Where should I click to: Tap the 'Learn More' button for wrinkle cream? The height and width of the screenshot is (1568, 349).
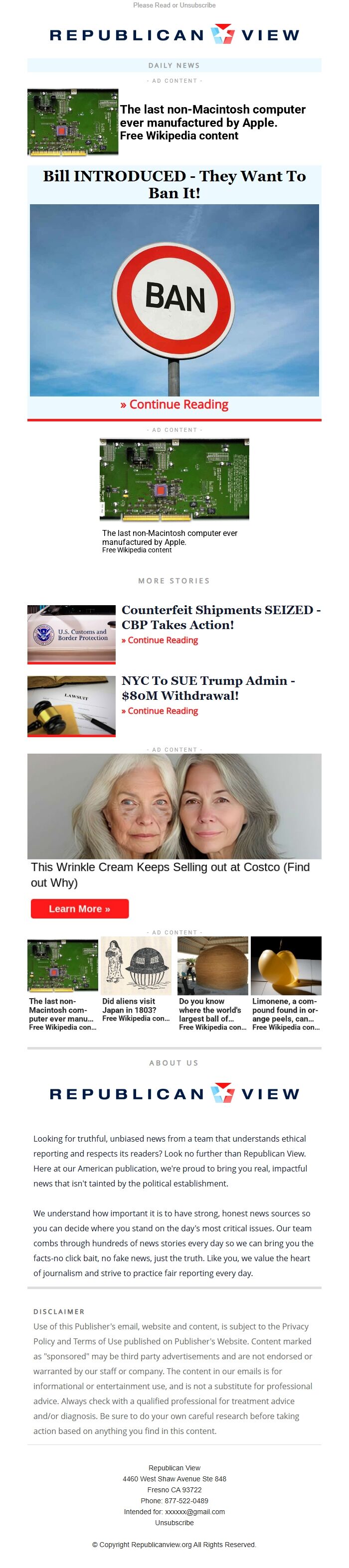point(80,909)
